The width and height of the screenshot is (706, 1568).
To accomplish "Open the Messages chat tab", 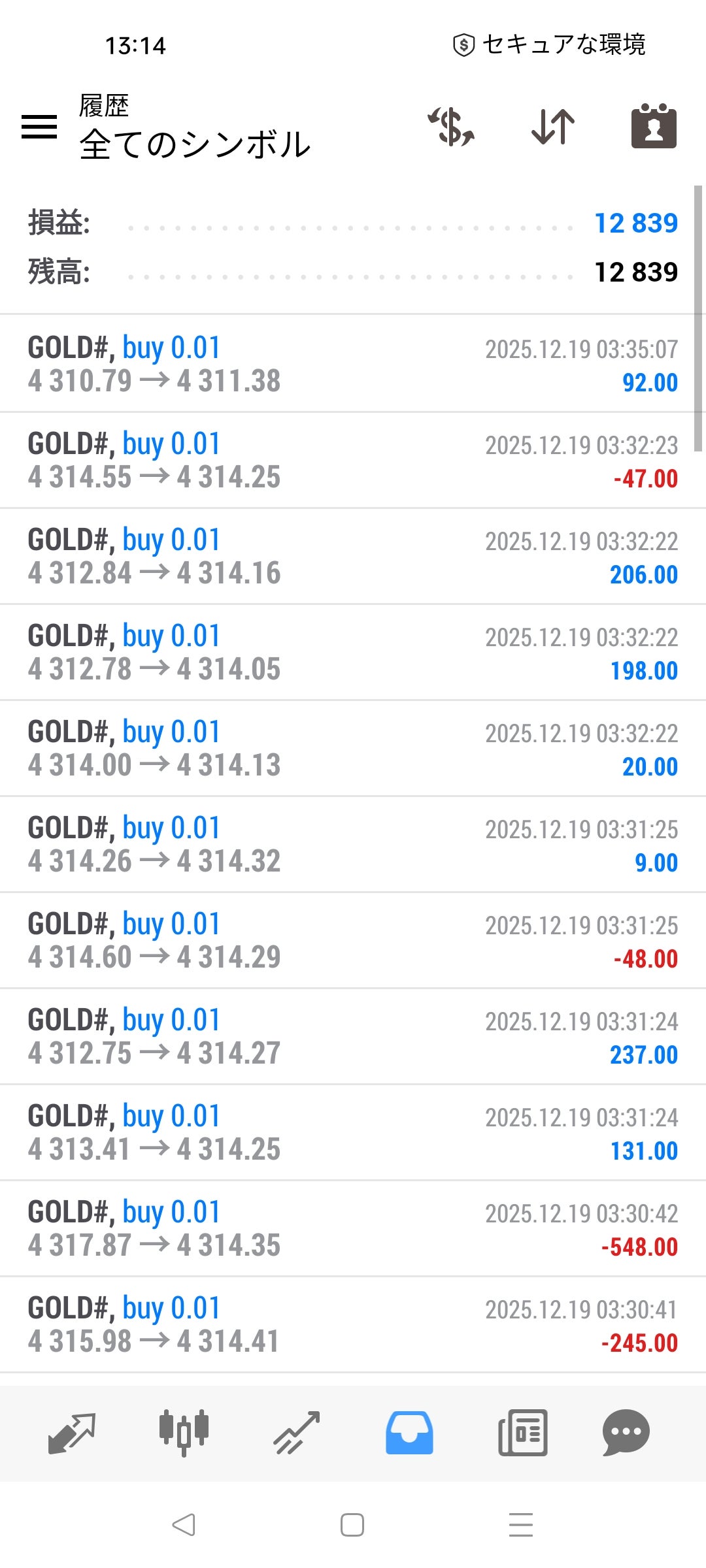I will [x=626, y=1432].
